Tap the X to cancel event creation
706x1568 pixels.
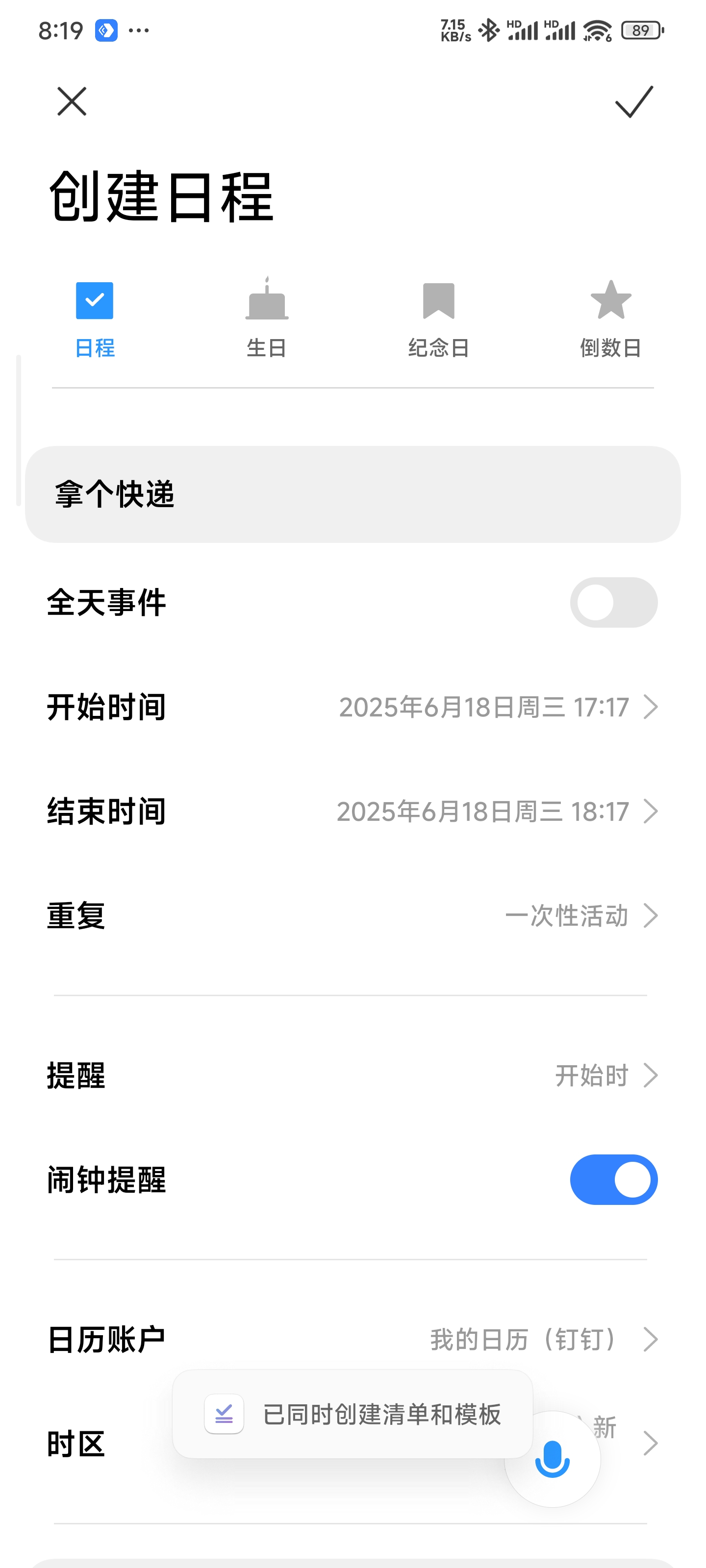(x=71, y=101)
